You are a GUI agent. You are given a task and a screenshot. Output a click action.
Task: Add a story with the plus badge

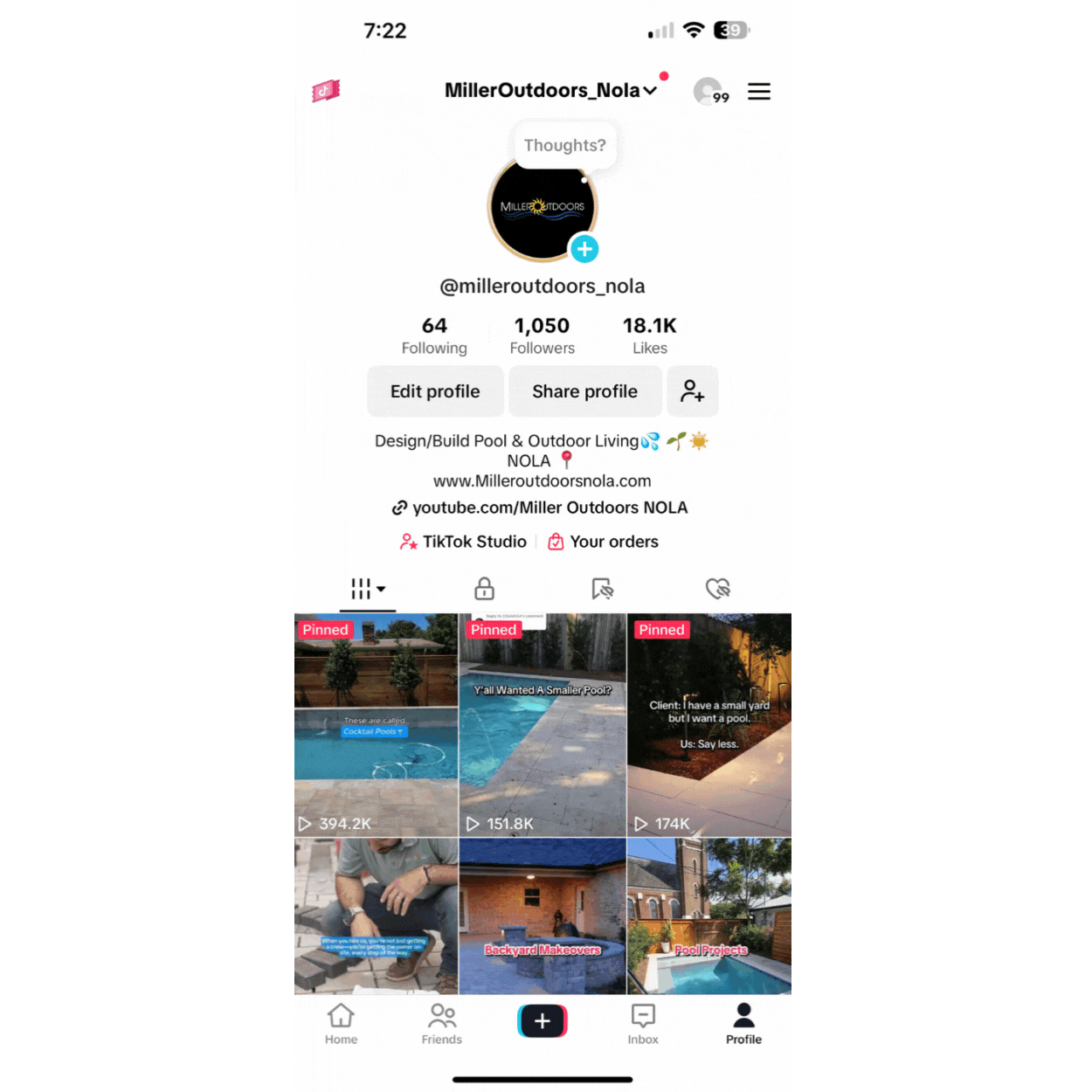click(584, 249)
